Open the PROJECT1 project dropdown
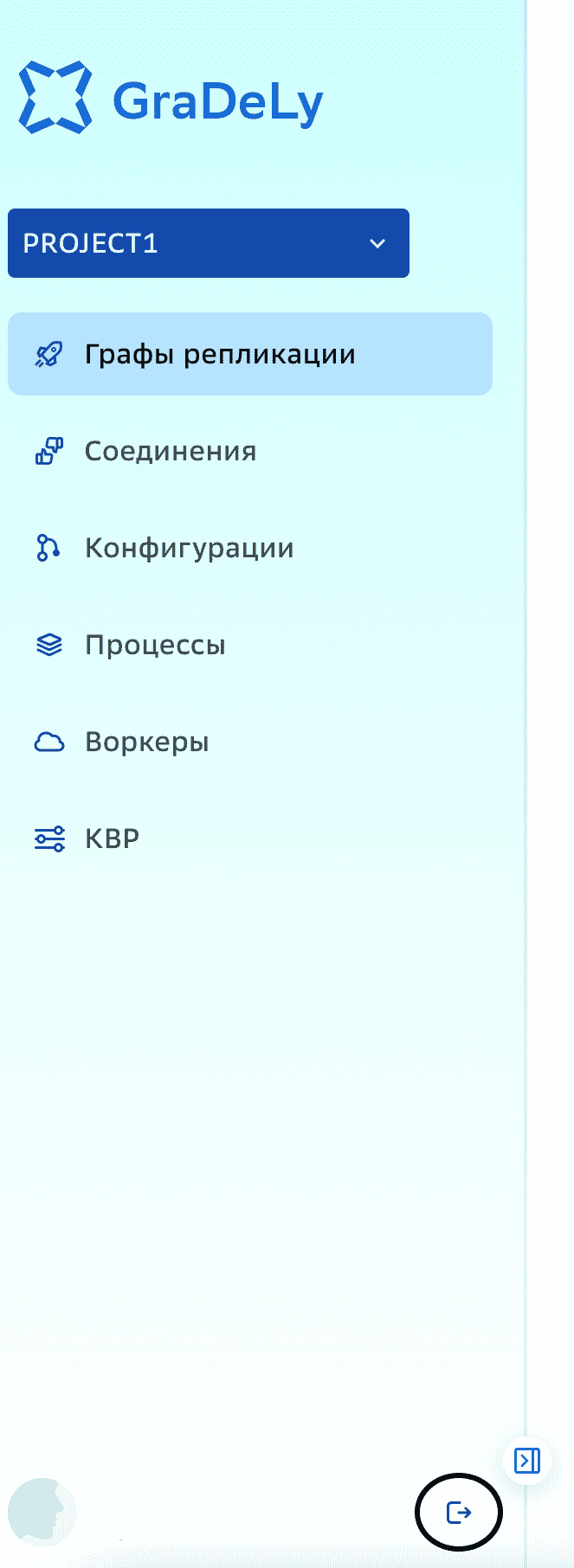 [x=208, y=243]
